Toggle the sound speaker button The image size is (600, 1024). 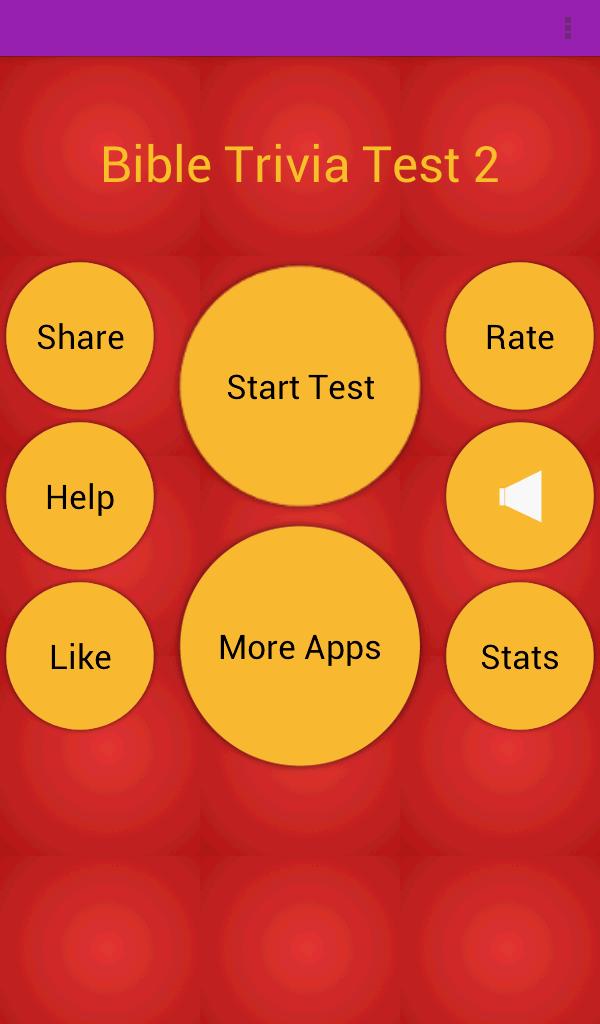[520, 496]
